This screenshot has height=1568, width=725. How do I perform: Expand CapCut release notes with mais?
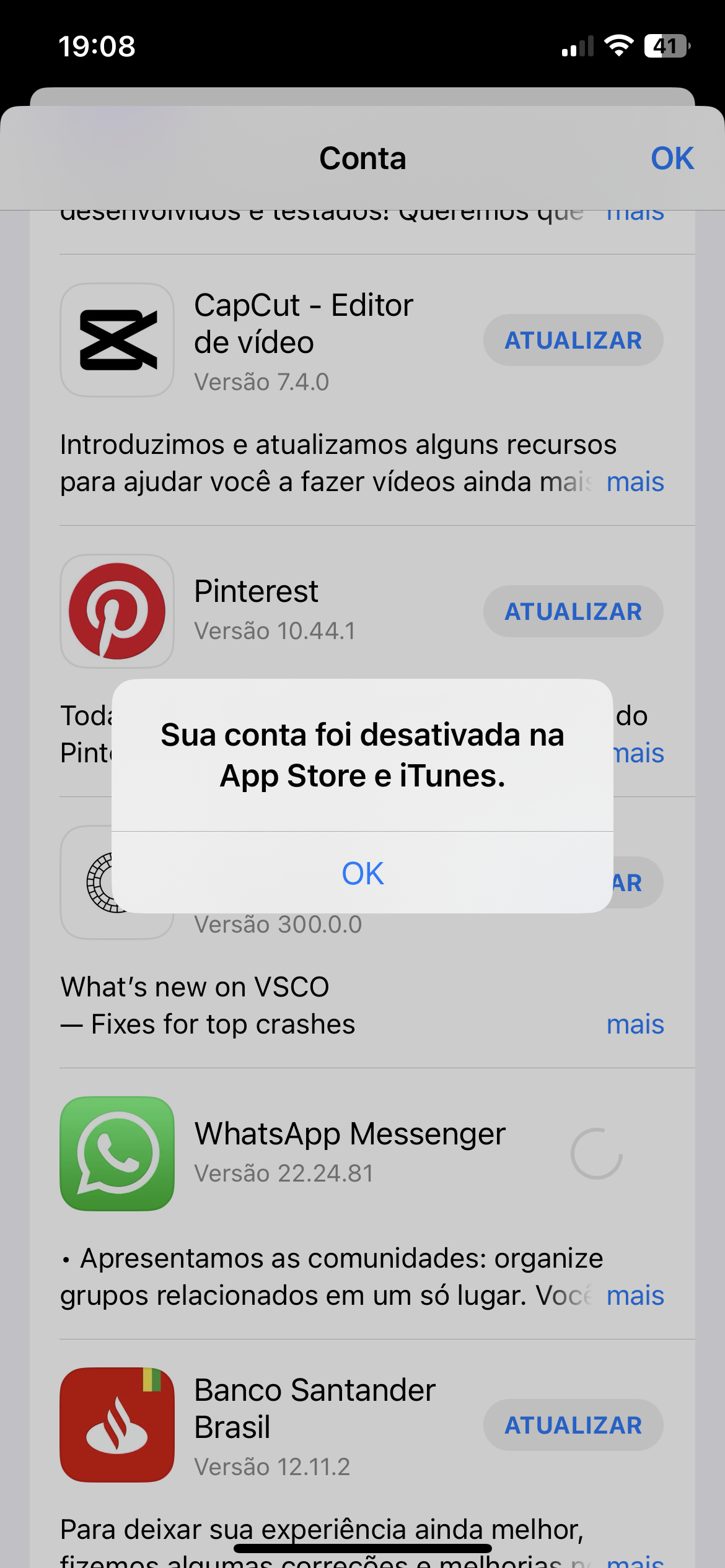tap(635, 482)
